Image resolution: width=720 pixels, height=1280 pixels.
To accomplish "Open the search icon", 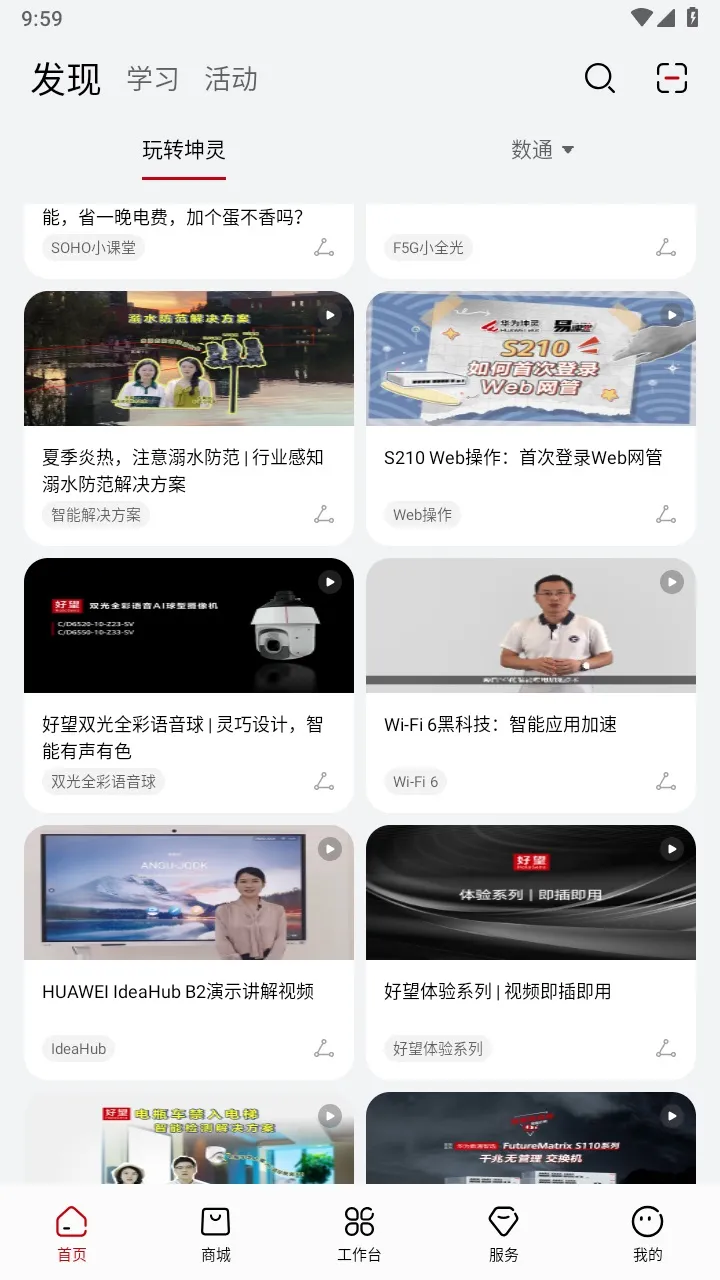I will (x=599, y=78).
